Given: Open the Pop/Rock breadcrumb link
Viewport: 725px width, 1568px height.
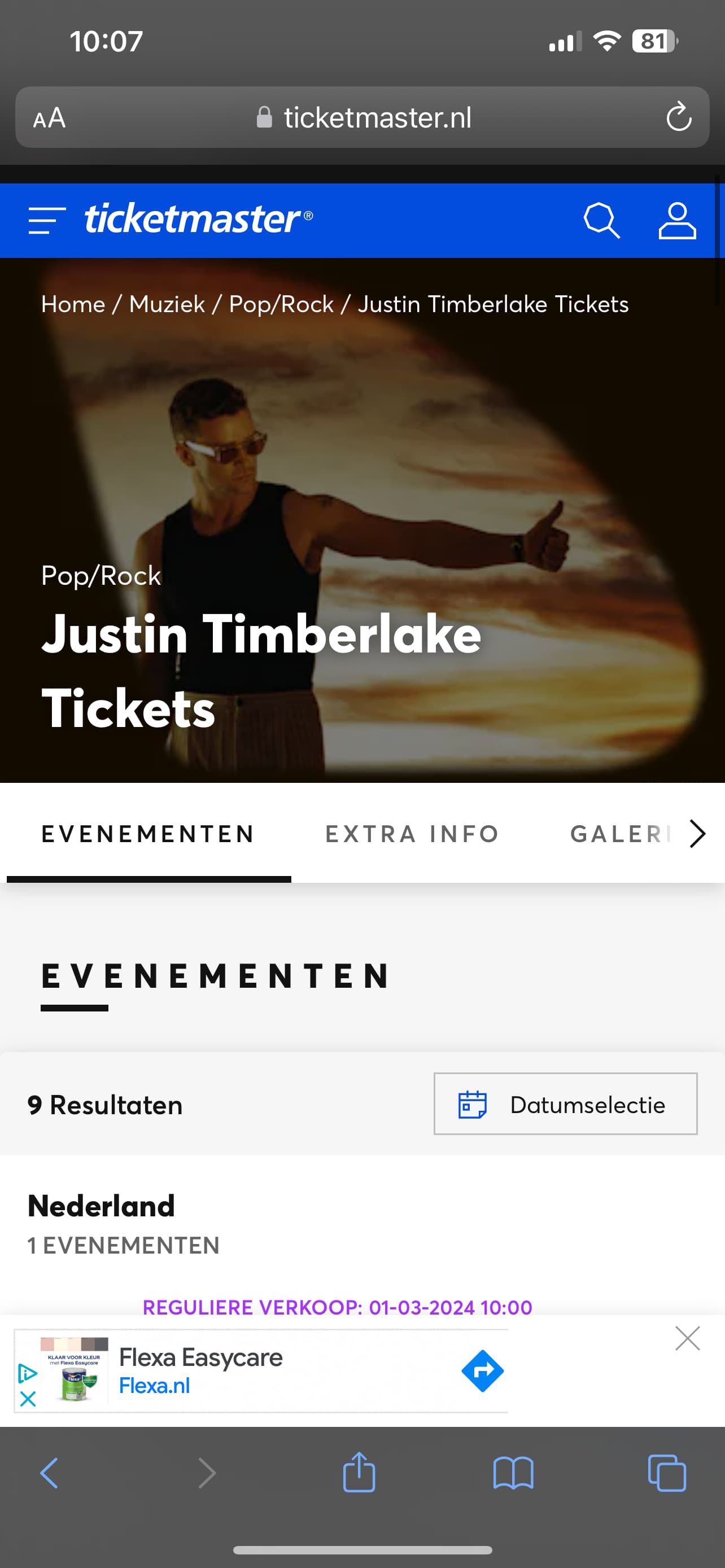Looking at the screenshot, I should click(281, 304).
